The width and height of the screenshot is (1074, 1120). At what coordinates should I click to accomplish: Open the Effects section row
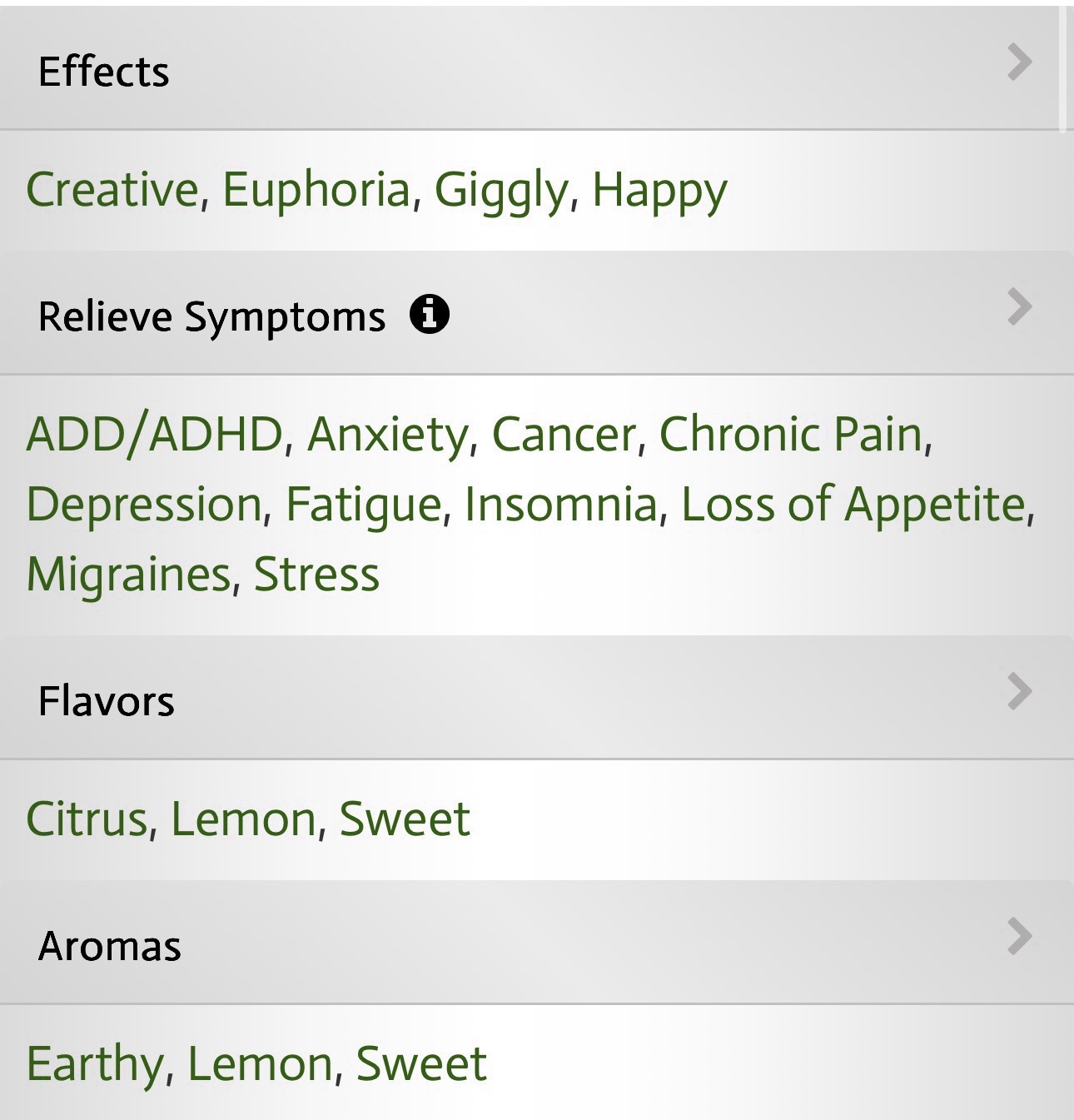click(x=533, y=68)
